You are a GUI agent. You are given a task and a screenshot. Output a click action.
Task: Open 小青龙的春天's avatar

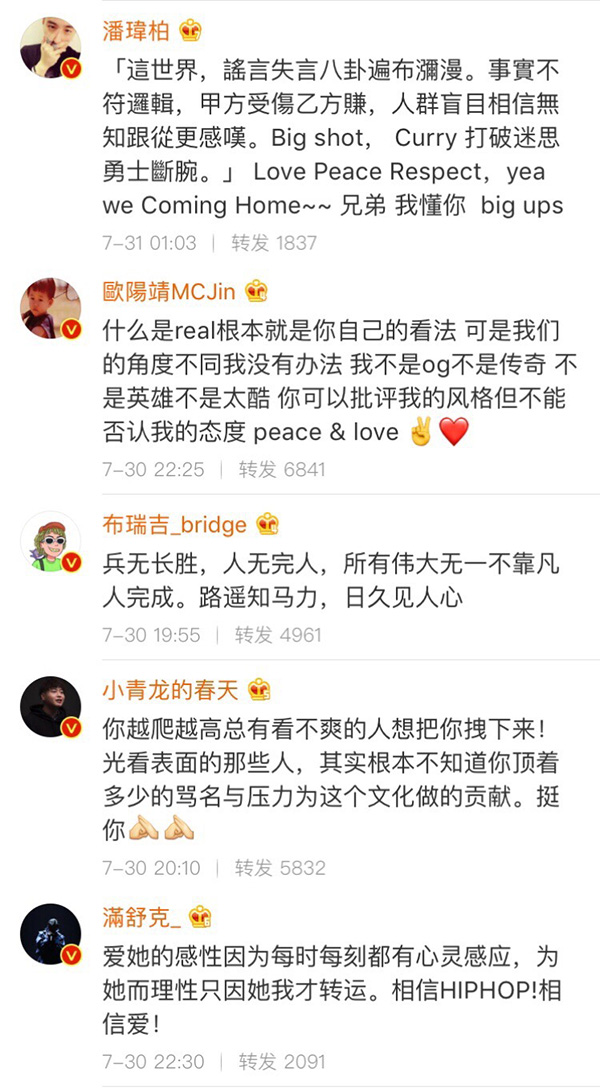click(50, 706)
